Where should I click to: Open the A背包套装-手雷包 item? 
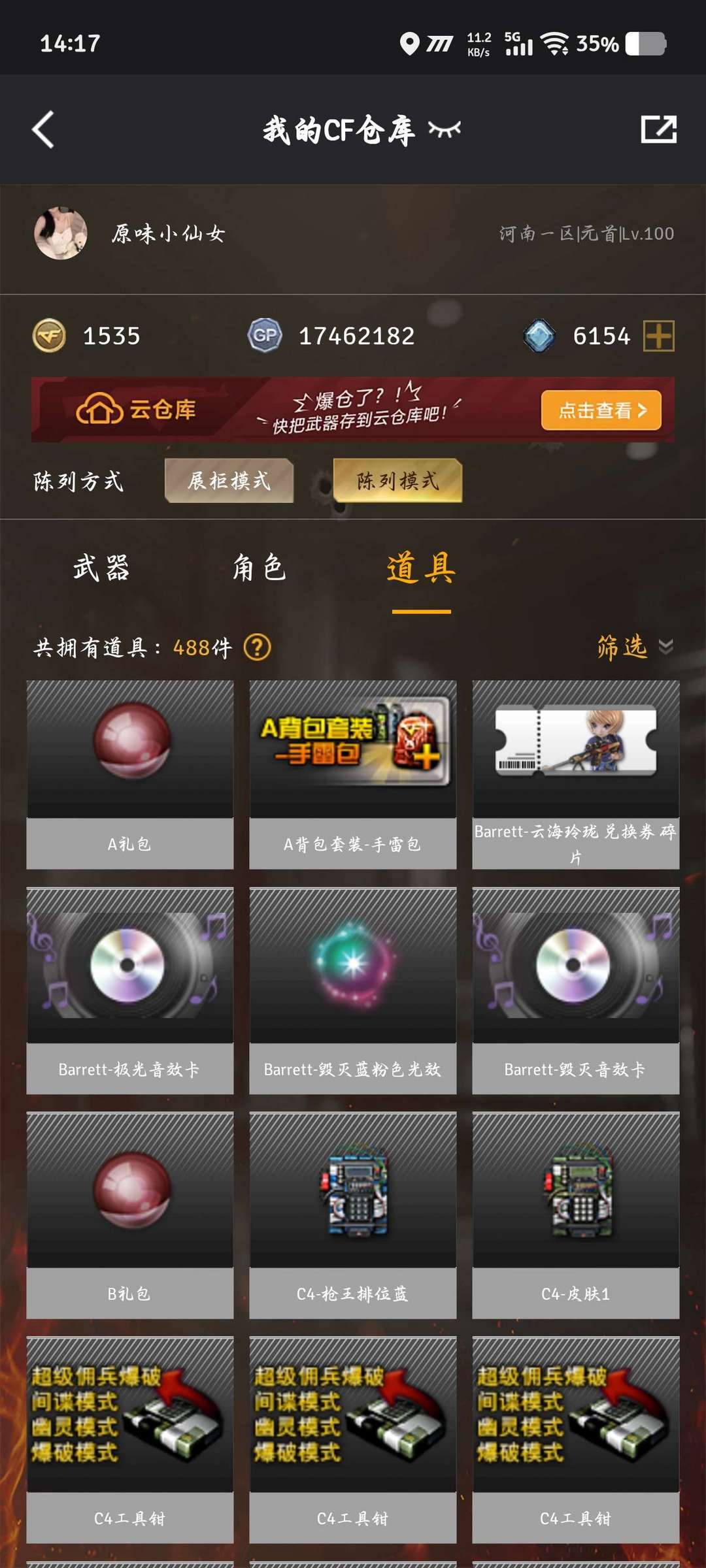click(x=353, y=775)
